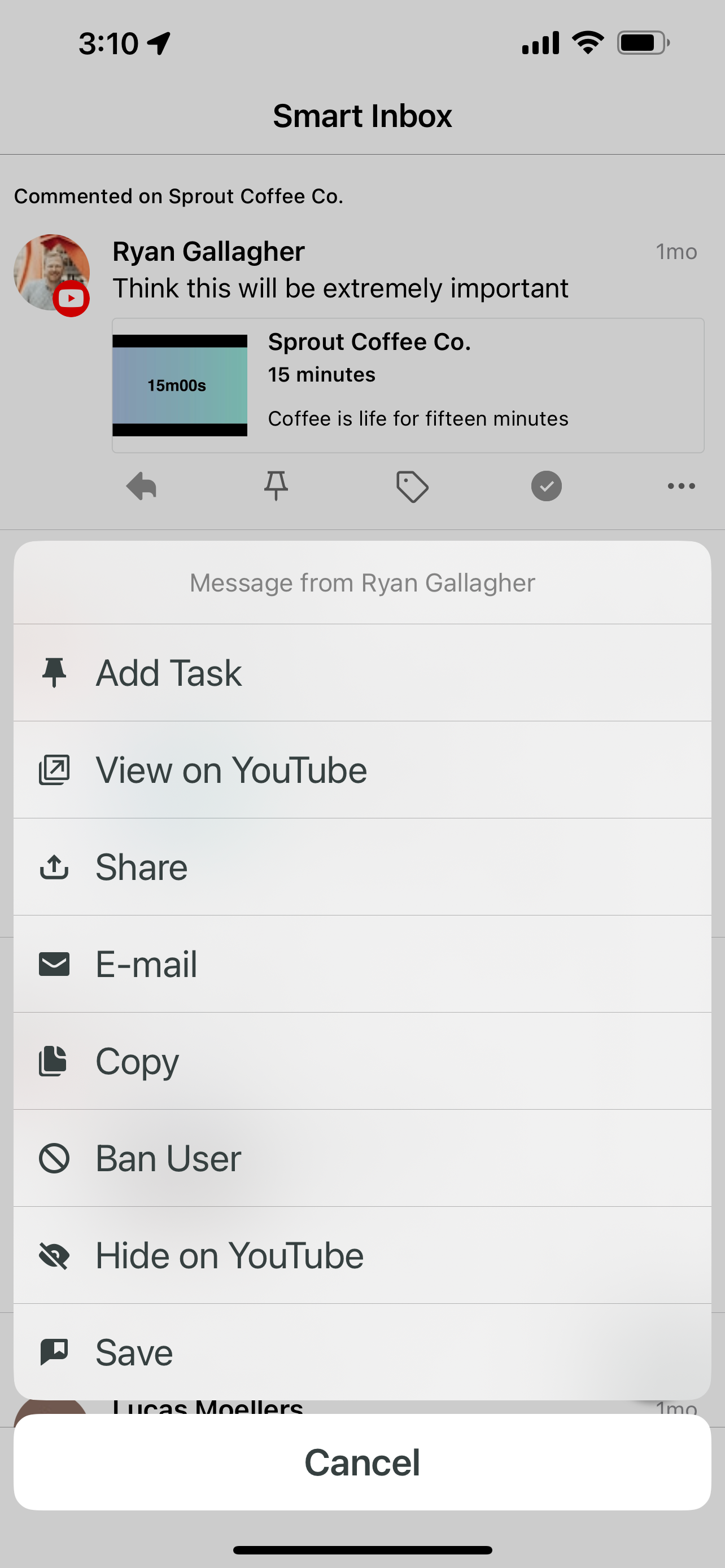Select Add Task from the action sheet
725x1568 pixels.
pos(362,673)
